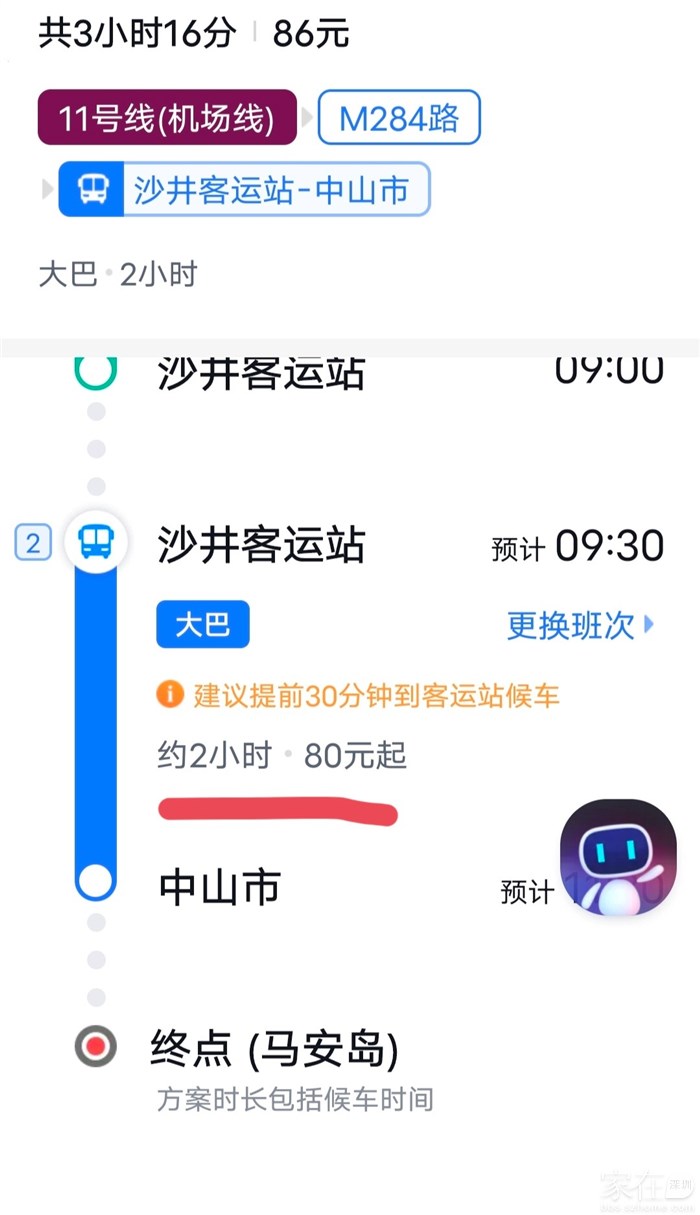700x1215 pixels.
Task: Select the M284路 bus chip
Action: (x=399, y=118)
